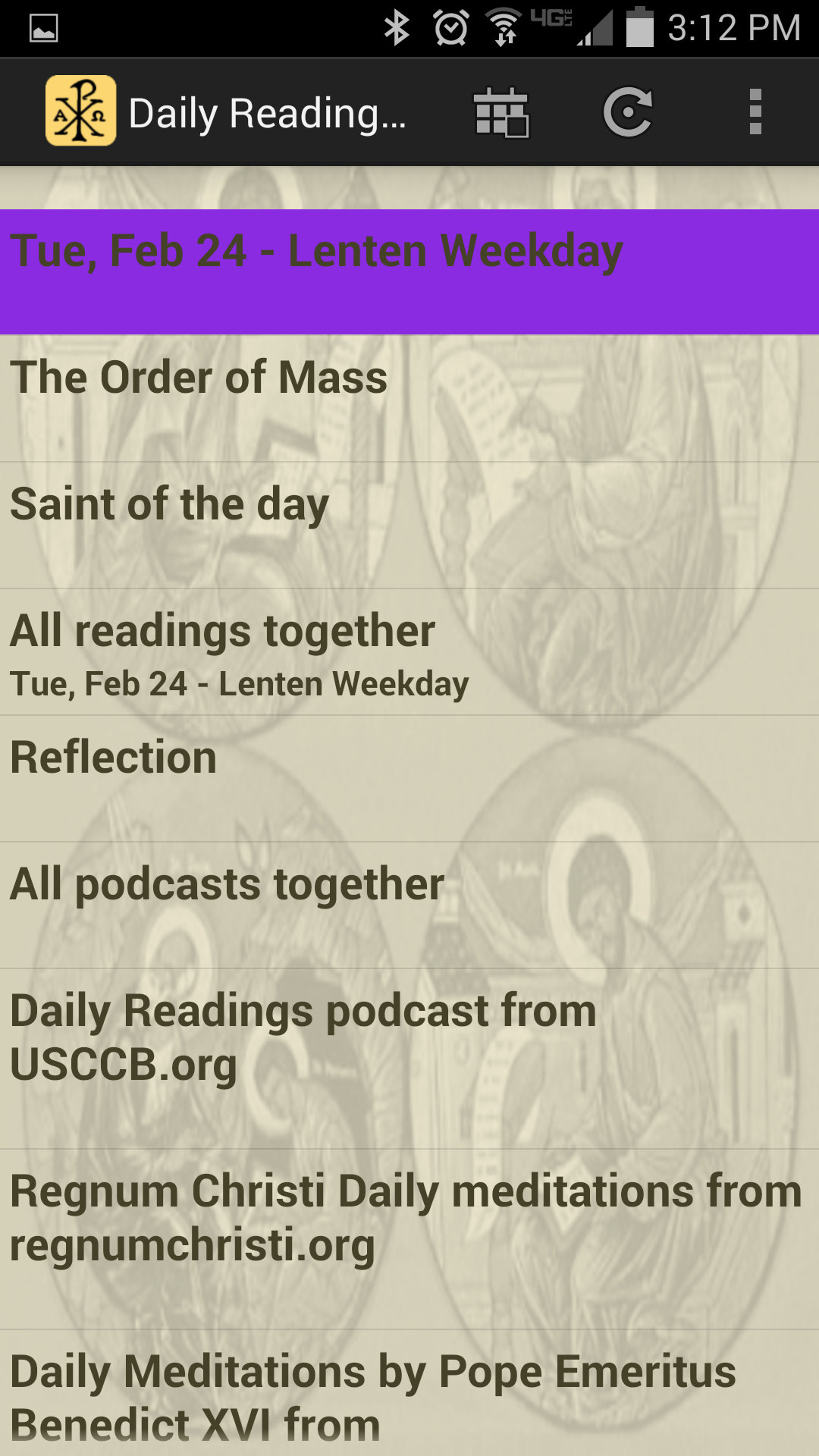
Task: Open the calendar date picker
Action: pos(501,113)
